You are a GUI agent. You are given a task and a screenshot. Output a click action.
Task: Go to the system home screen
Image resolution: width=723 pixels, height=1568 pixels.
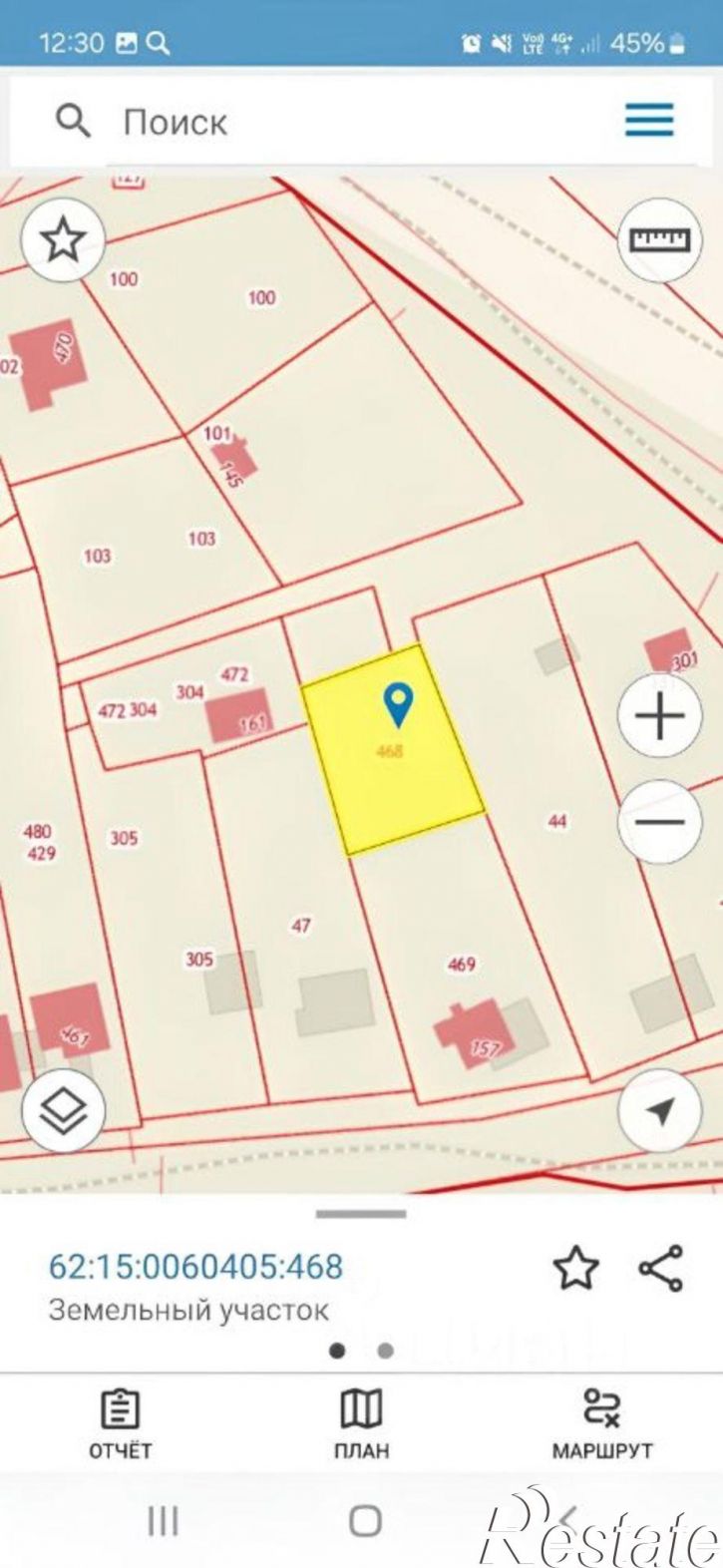click(x=365, y=1521)
